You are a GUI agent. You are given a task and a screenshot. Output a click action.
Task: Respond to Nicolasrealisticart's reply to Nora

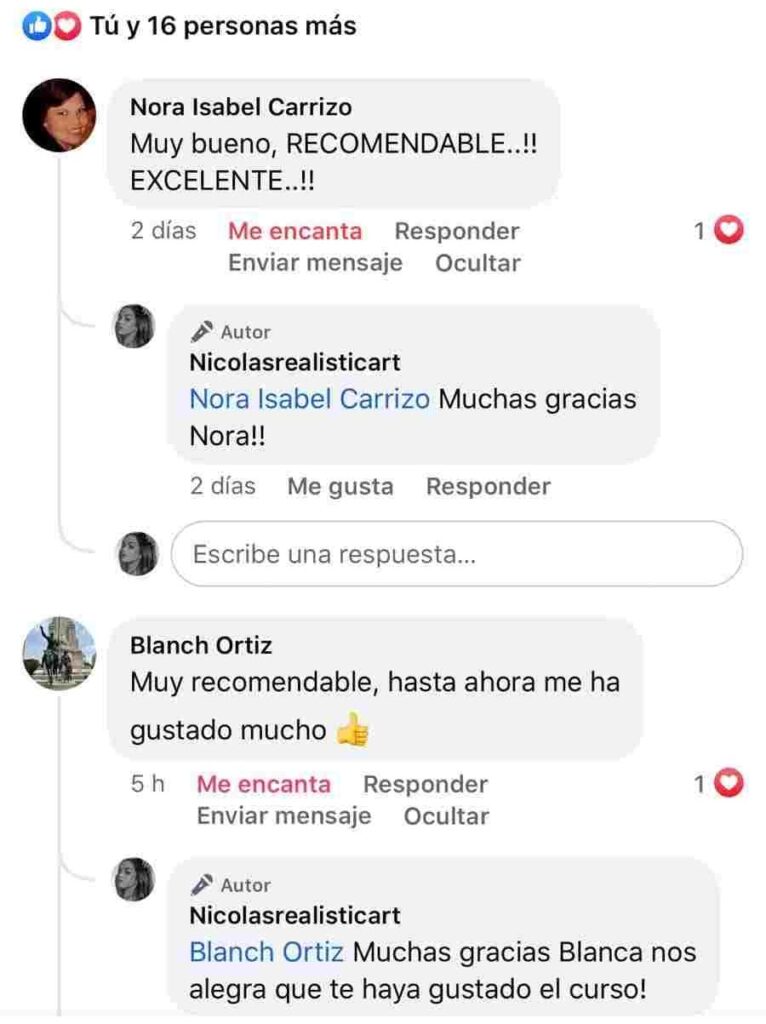(x=488, y=487)
